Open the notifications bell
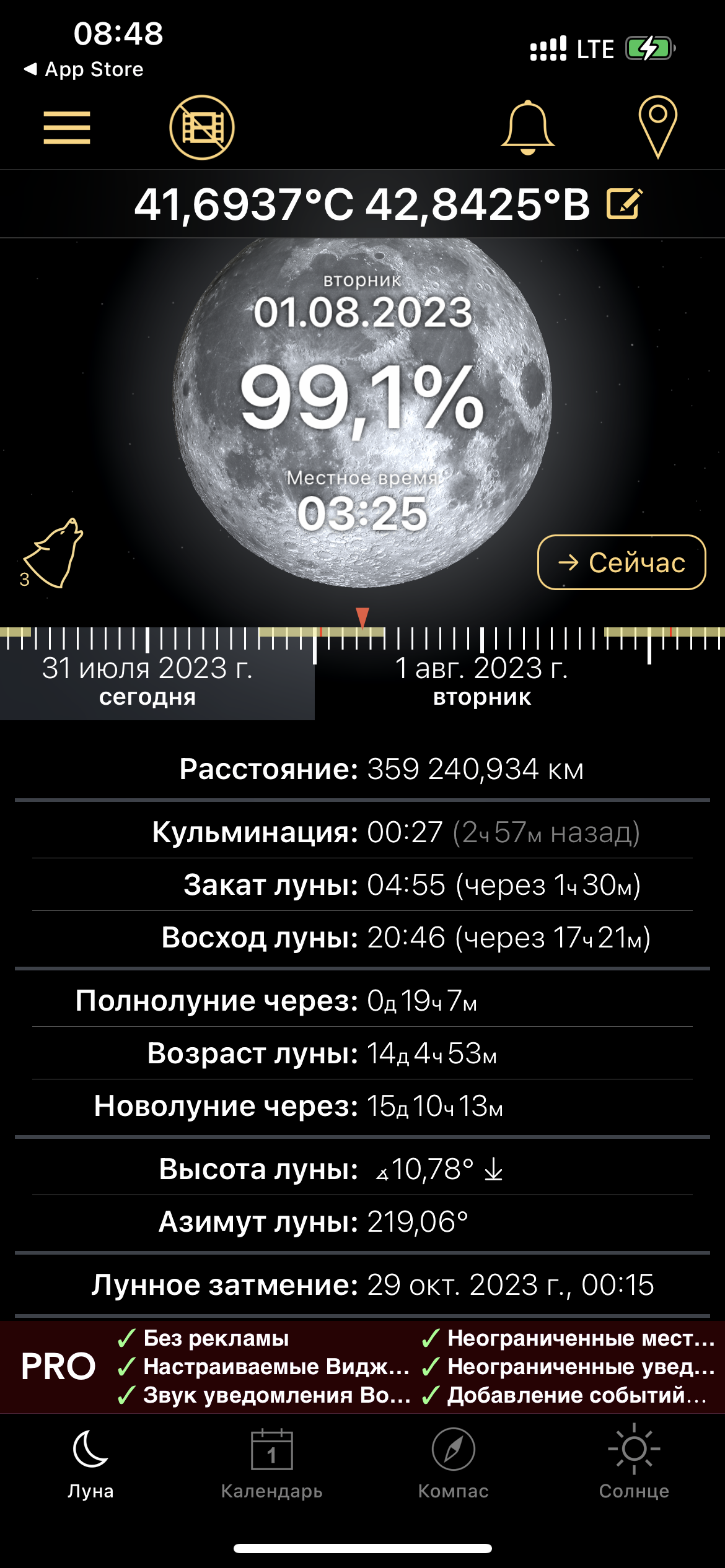The width and height of the screenshot is (725, 1568). tap(527, 128)
